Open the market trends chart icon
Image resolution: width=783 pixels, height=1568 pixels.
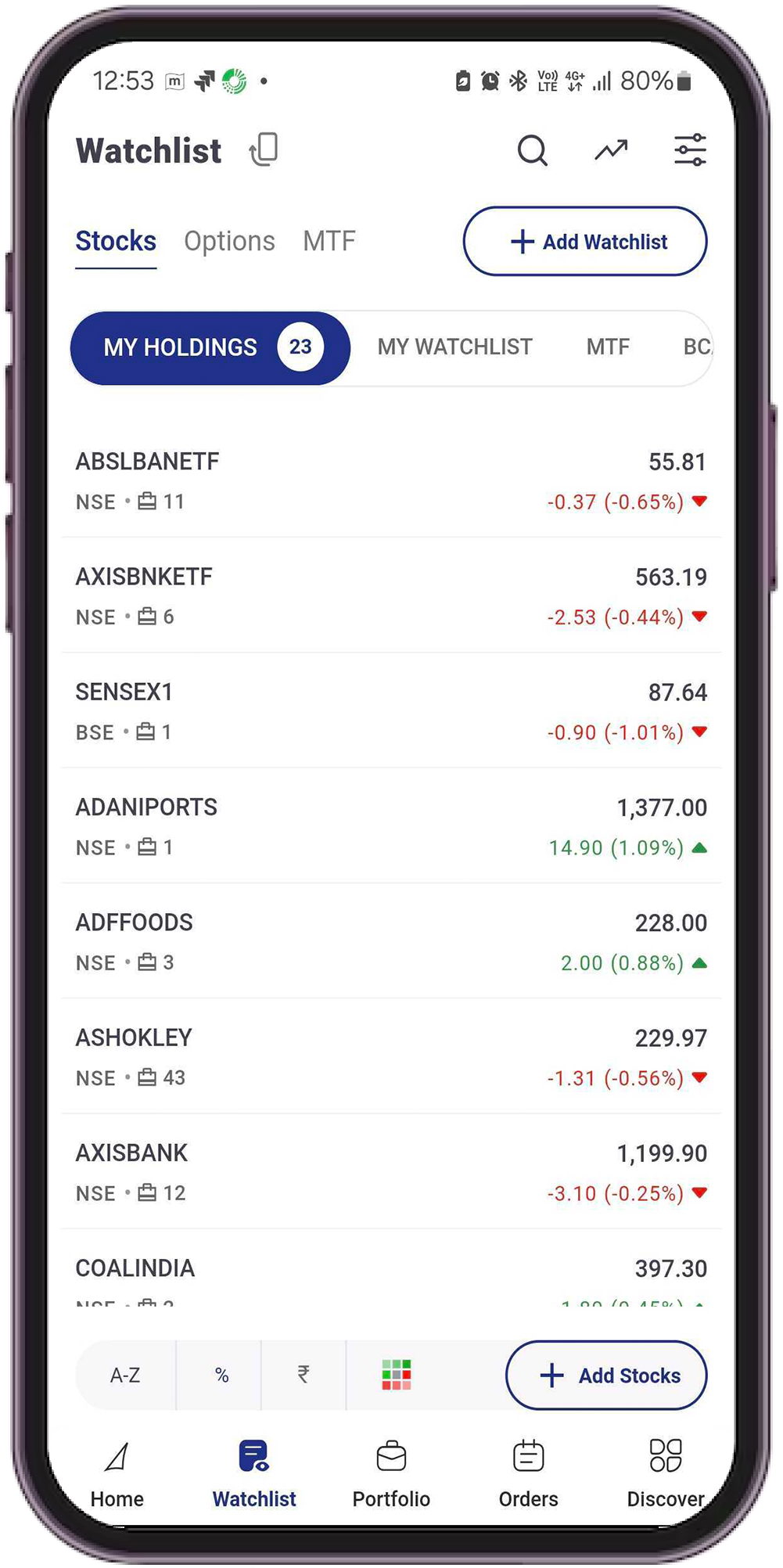pos(611,150)
